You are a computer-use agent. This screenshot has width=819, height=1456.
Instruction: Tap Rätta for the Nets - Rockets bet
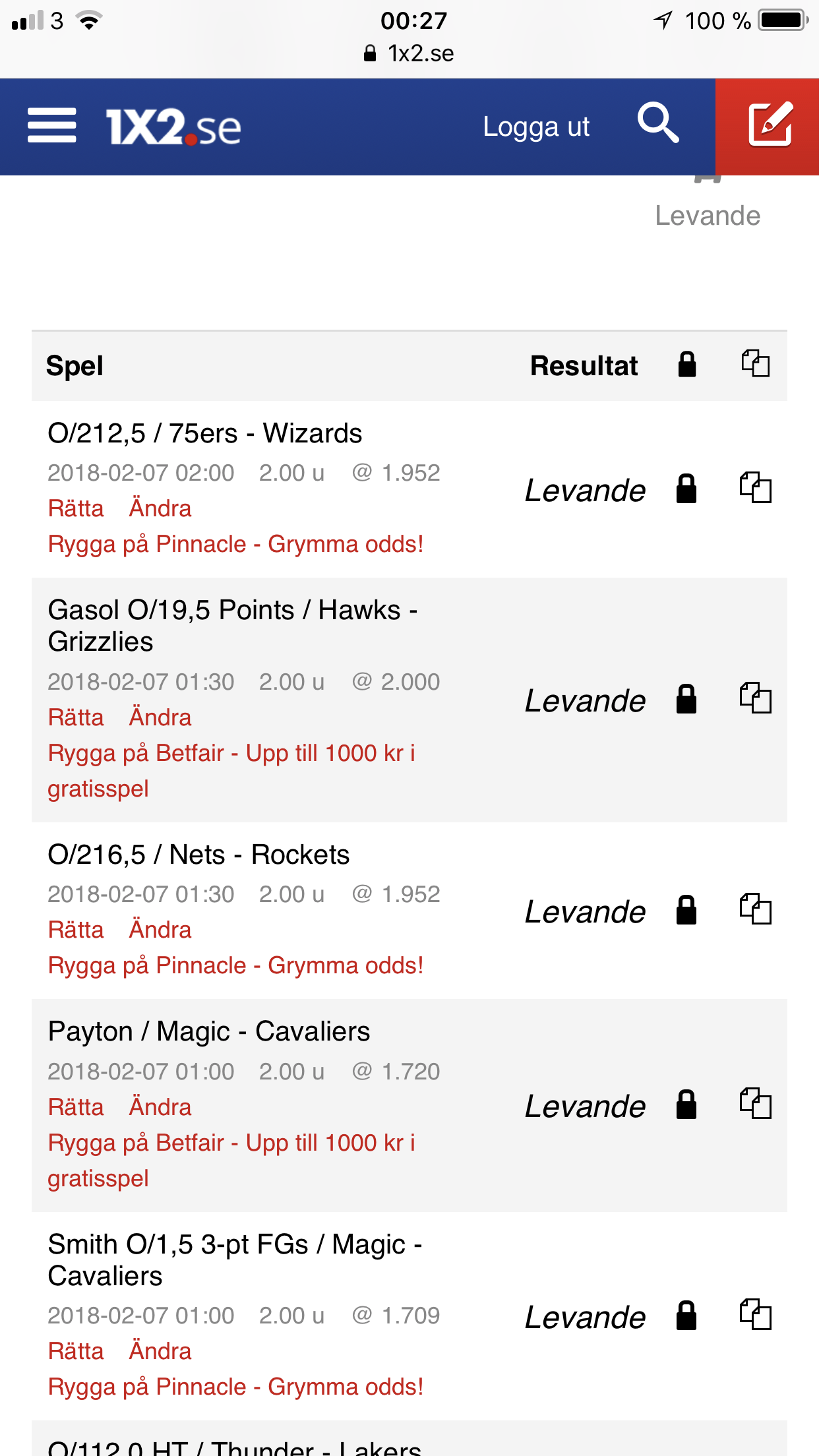76,930
